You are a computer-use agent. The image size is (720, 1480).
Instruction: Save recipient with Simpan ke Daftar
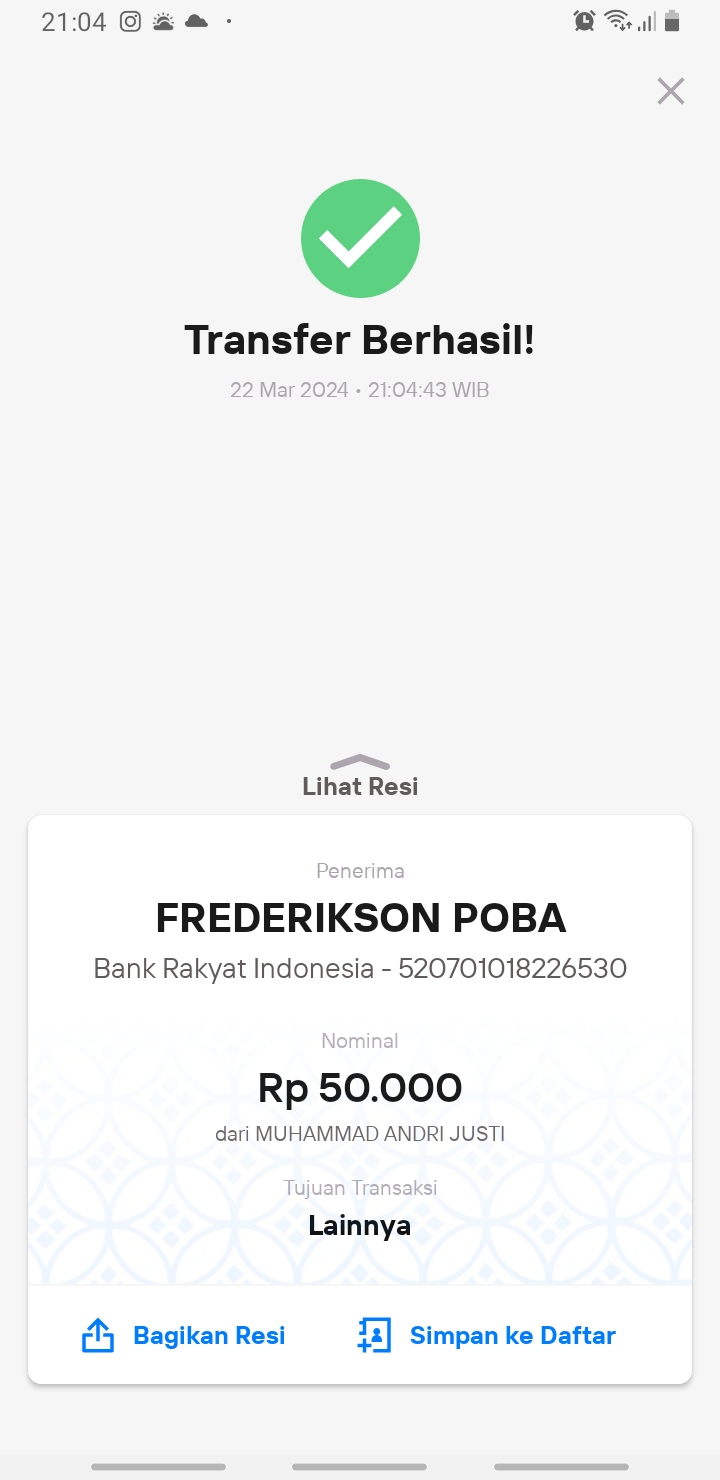[x=486, y=1335]
